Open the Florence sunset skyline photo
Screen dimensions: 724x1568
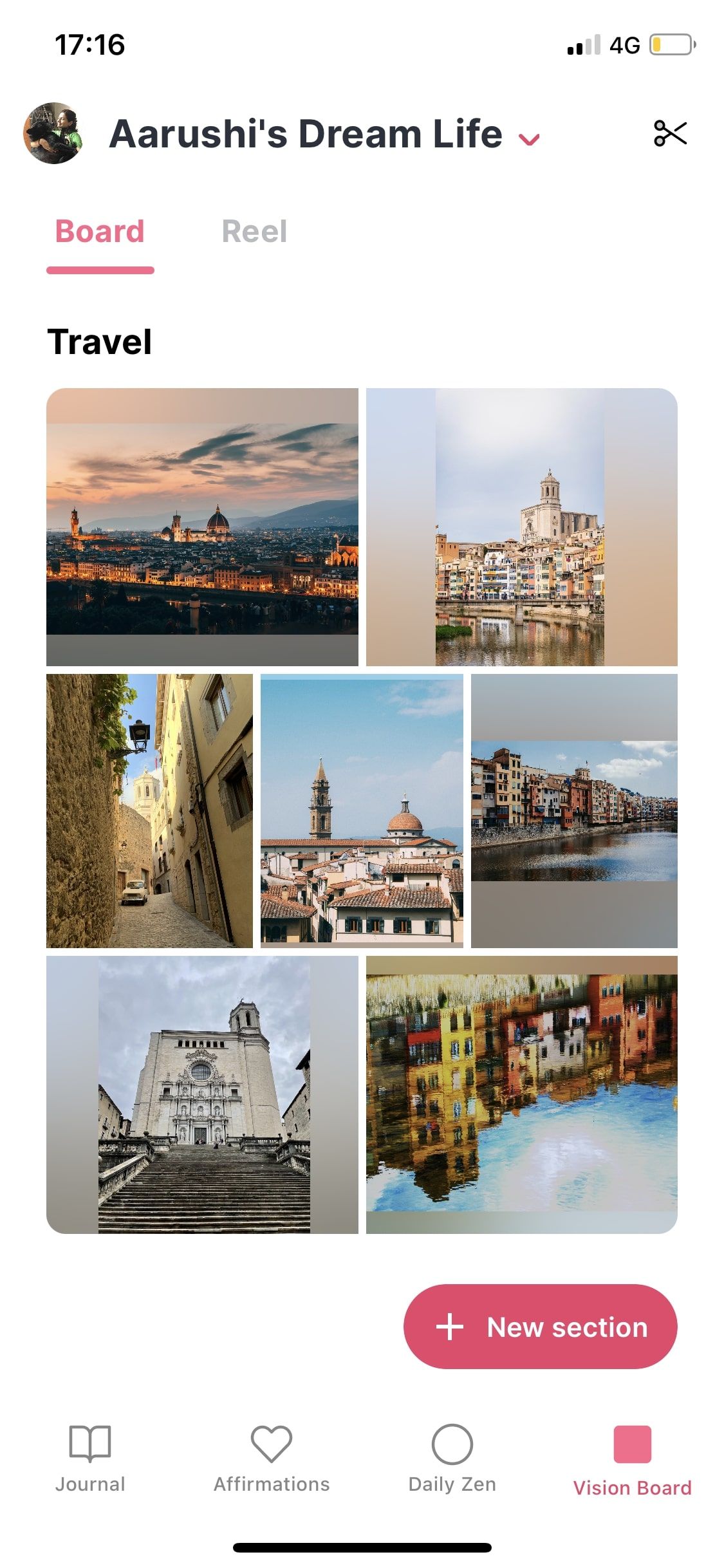202,527
